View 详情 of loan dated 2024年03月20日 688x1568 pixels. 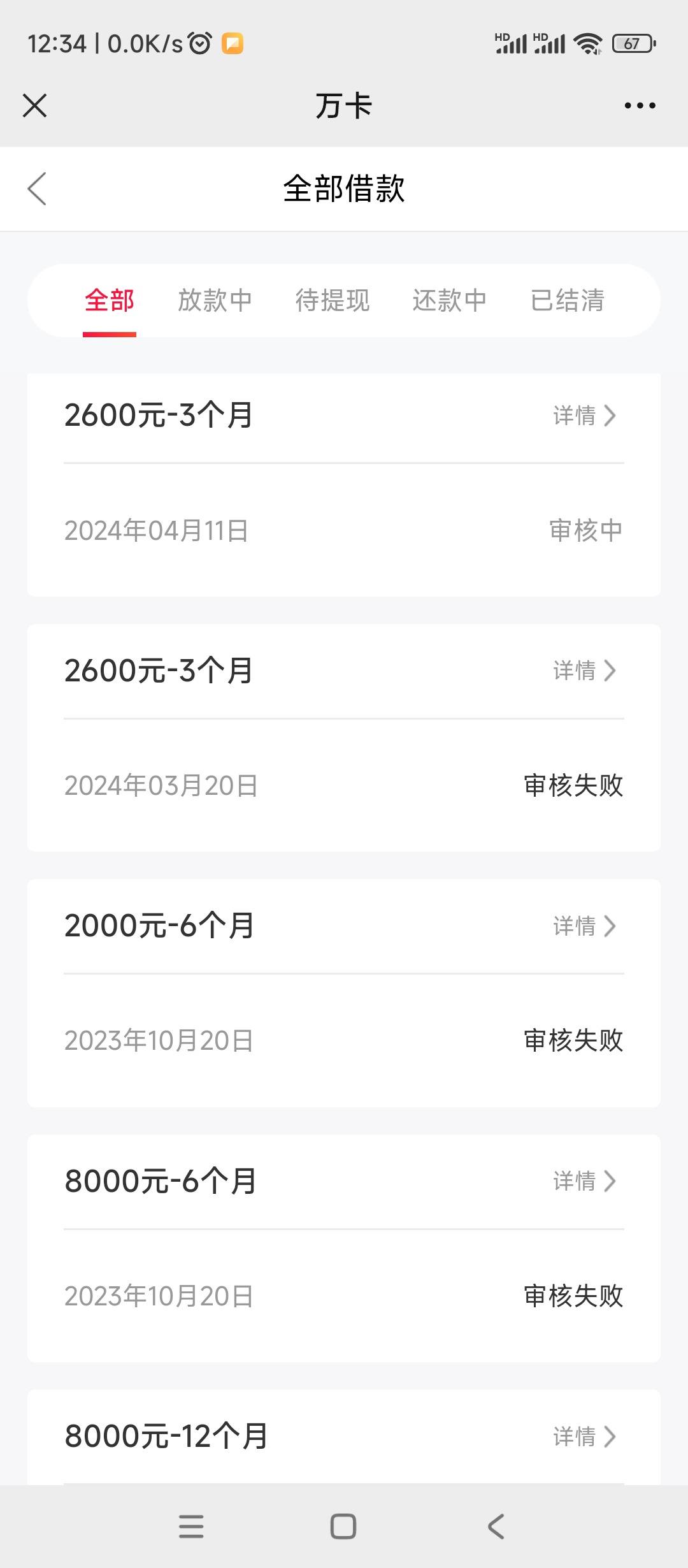click(585, 671)
